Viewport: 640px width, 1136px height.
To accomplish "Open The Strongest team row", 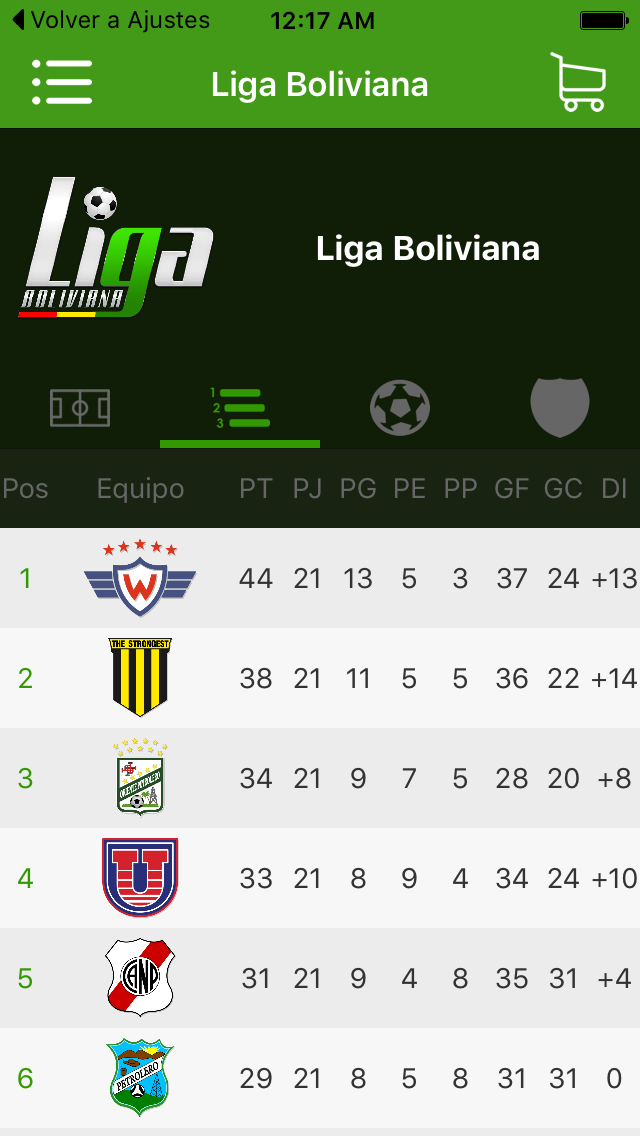I will pyautogui.click(x=320, y=678).
